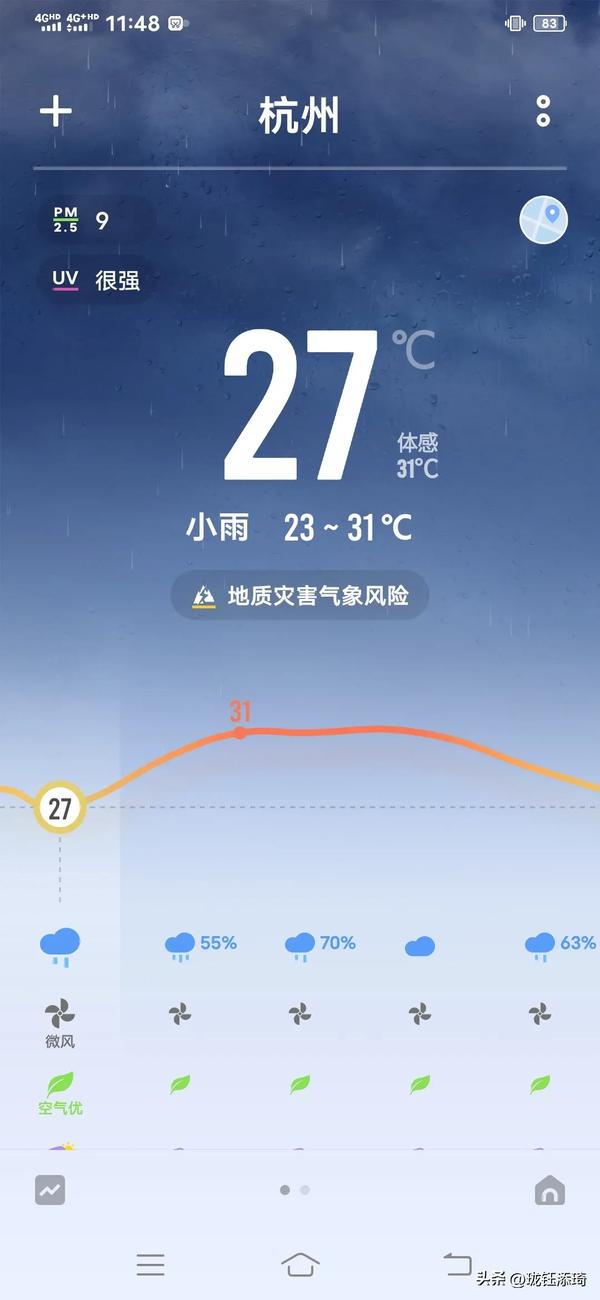Open the map location button
The height and width of the screenshot is (1300, 600).
pos(543,220)
